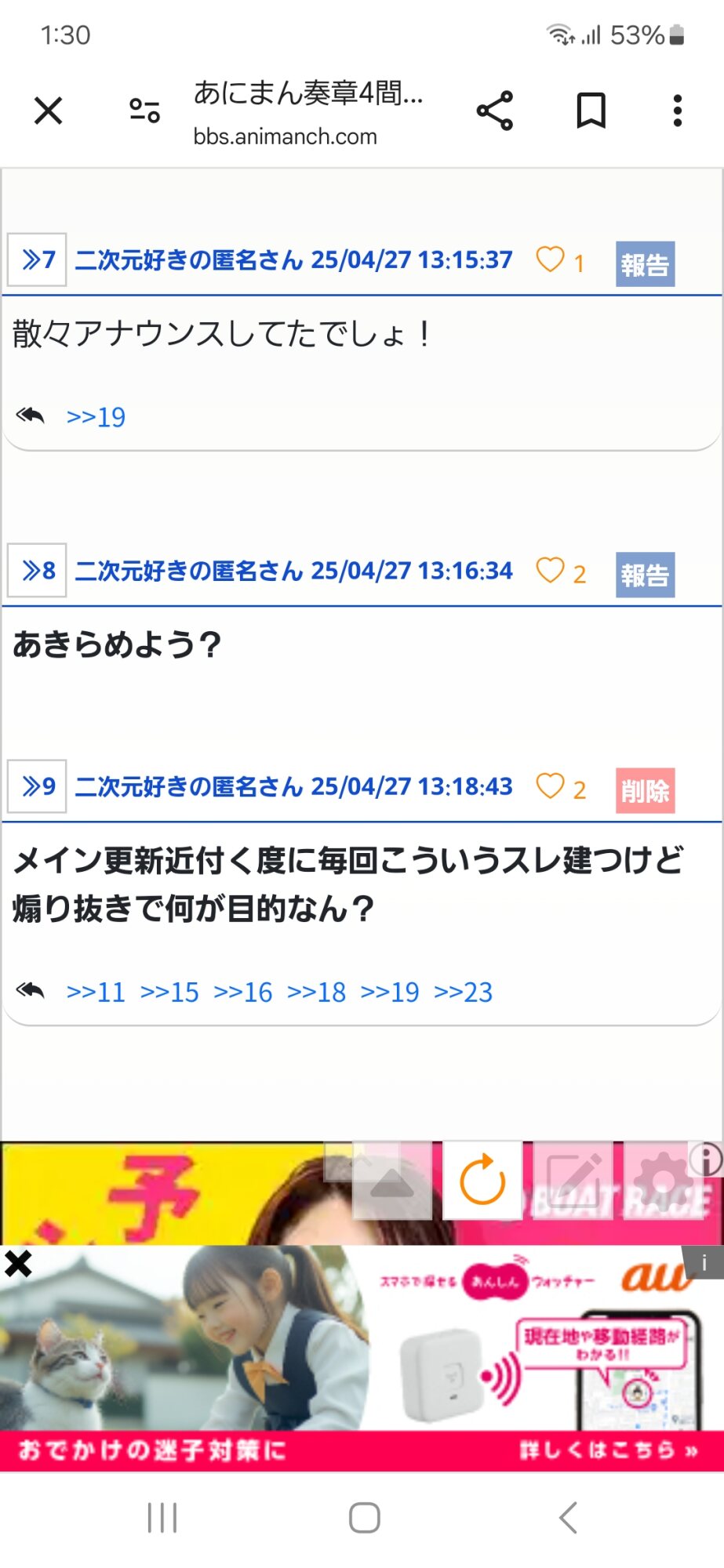Follow the >>11 reply link
Image resolution: width=724 pixels, height=1568 pixels.
tap(96, 993)
